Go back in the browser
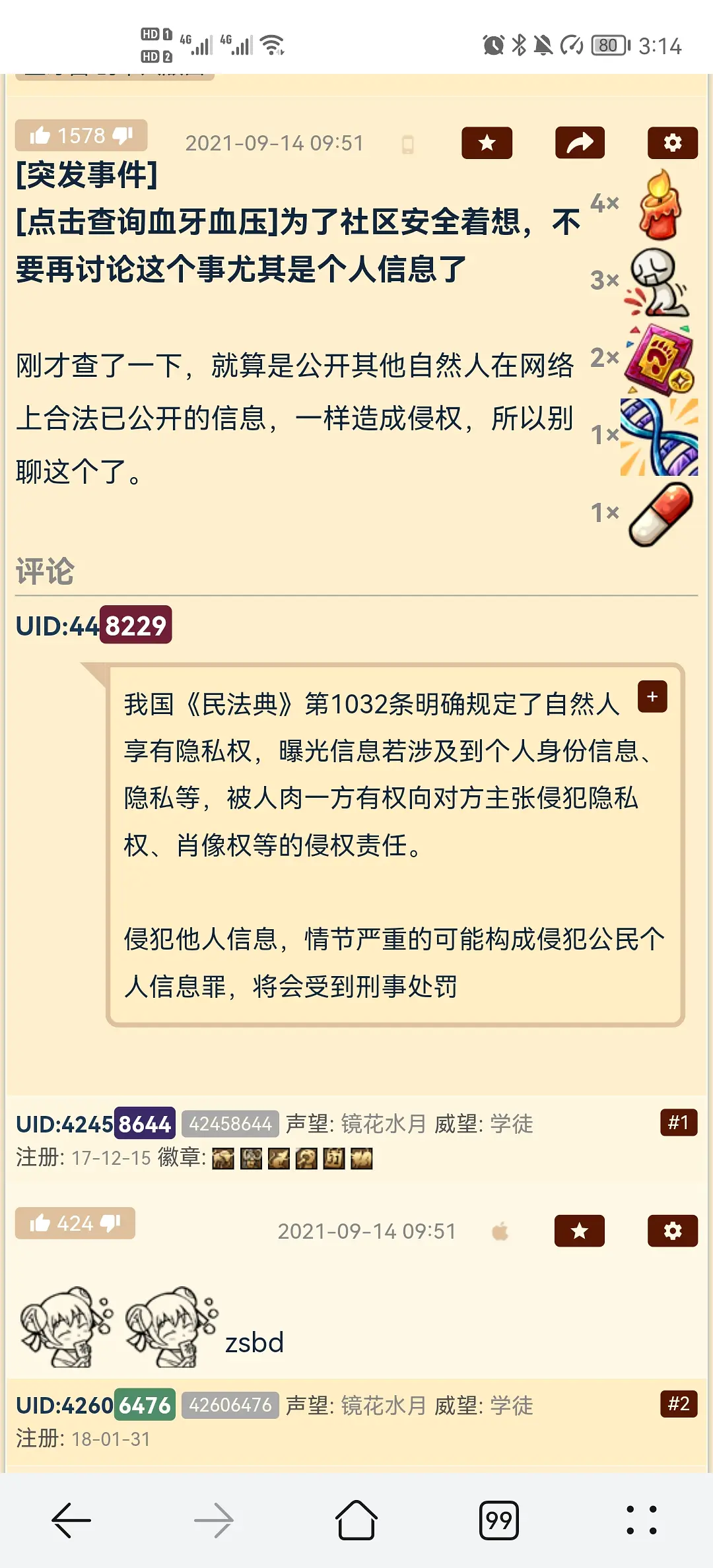The height and width of the screenshot is (1568, 713). point(71,1520)
